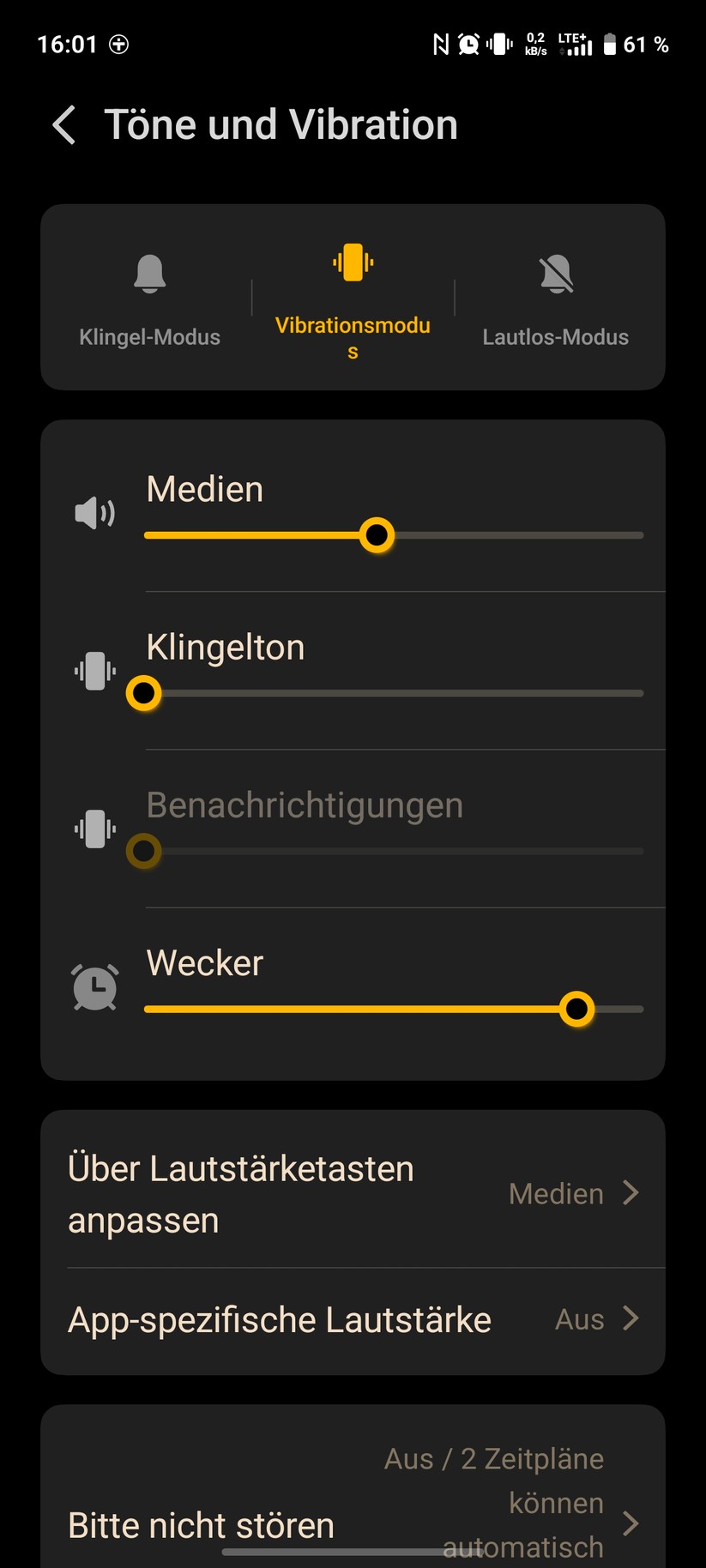Mute media via the speaker icon
Screen dimensions: 706x1568
tap(94, 513)
